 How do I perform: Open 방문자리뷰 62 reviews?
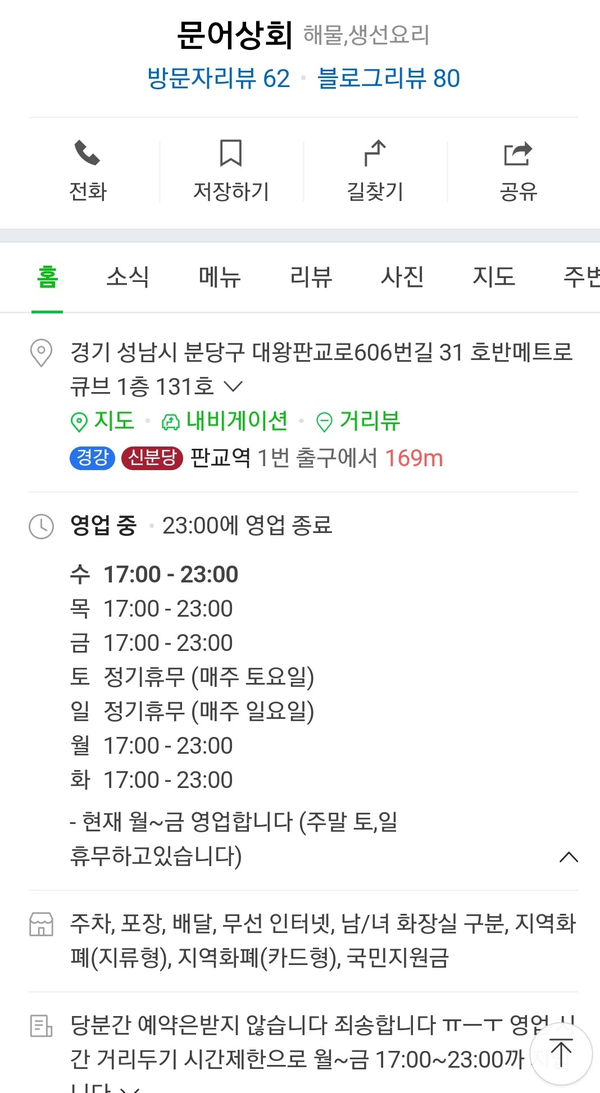tap(218, 78)
